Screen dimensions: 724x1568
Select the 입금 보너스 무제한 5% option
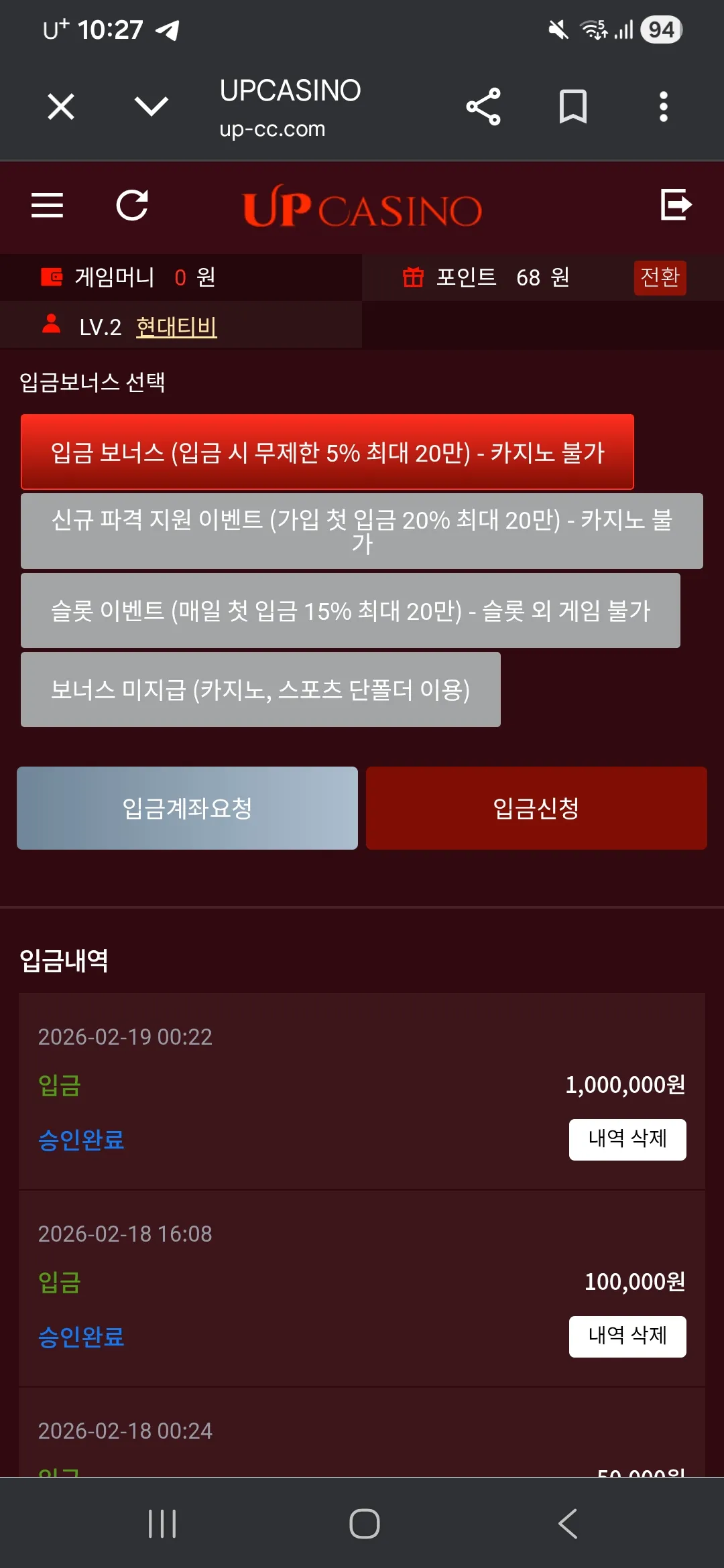[x=327, y=452]
